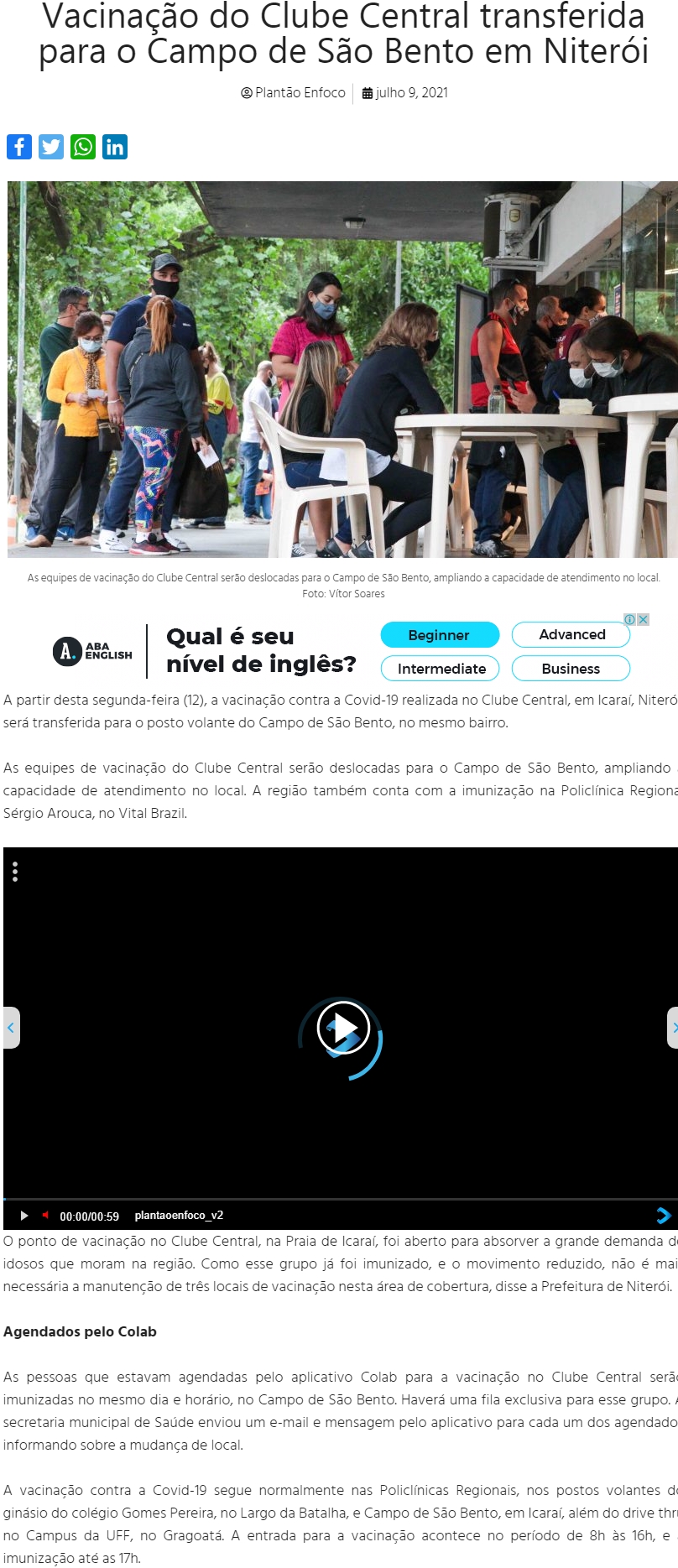Start playback from the control bar

coord(24,1216)
